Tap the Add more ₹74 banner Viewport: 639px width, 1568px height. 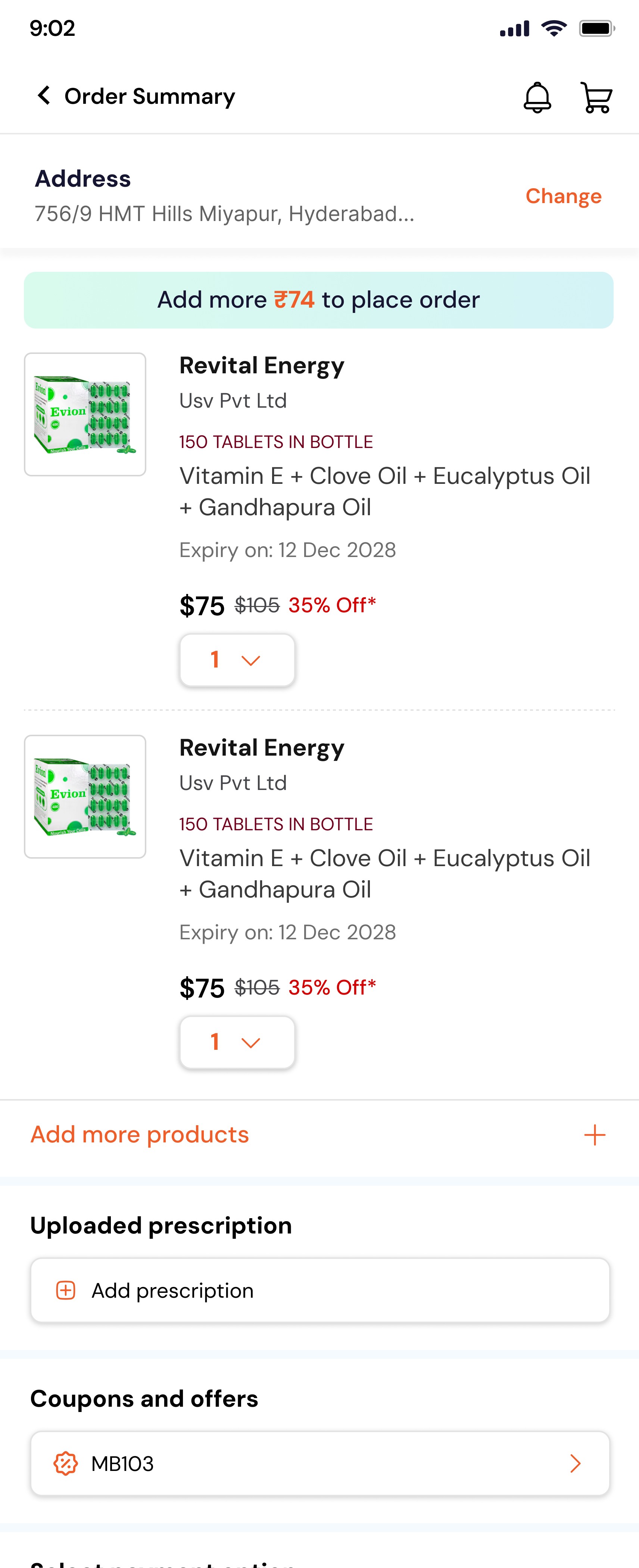[x=319, y=300]
